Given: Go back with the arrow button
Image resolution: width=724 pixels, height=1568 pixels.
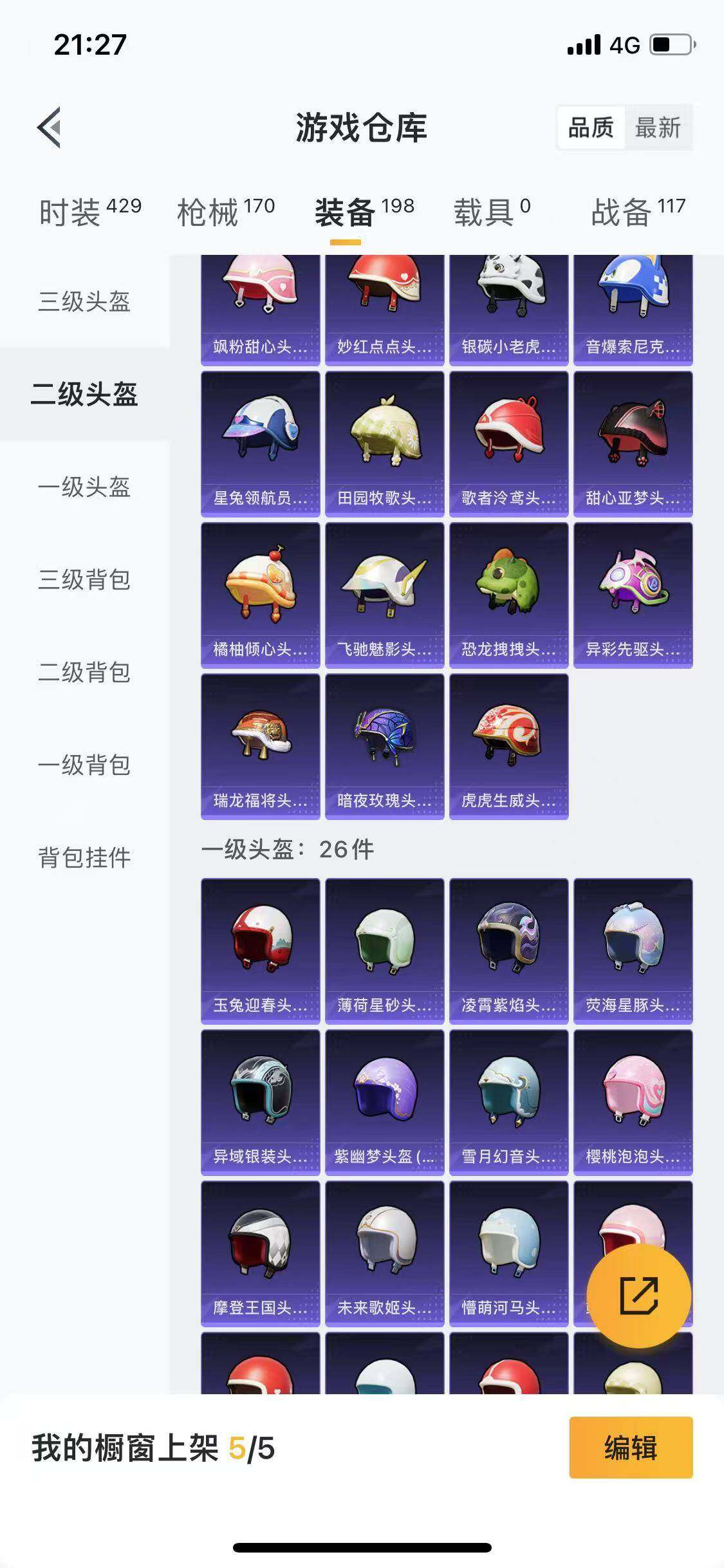Looking at the screenshot, I should [x=50, y=127].
